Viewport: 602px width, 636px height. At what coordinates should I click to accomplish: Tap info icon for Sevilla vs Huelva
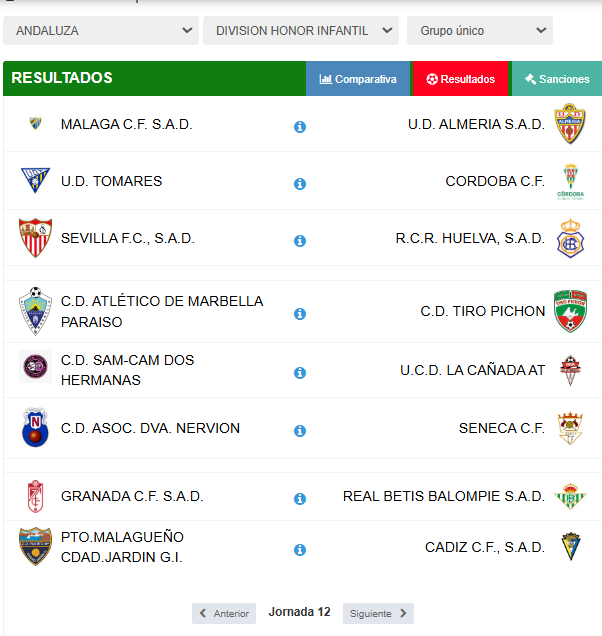300,241
